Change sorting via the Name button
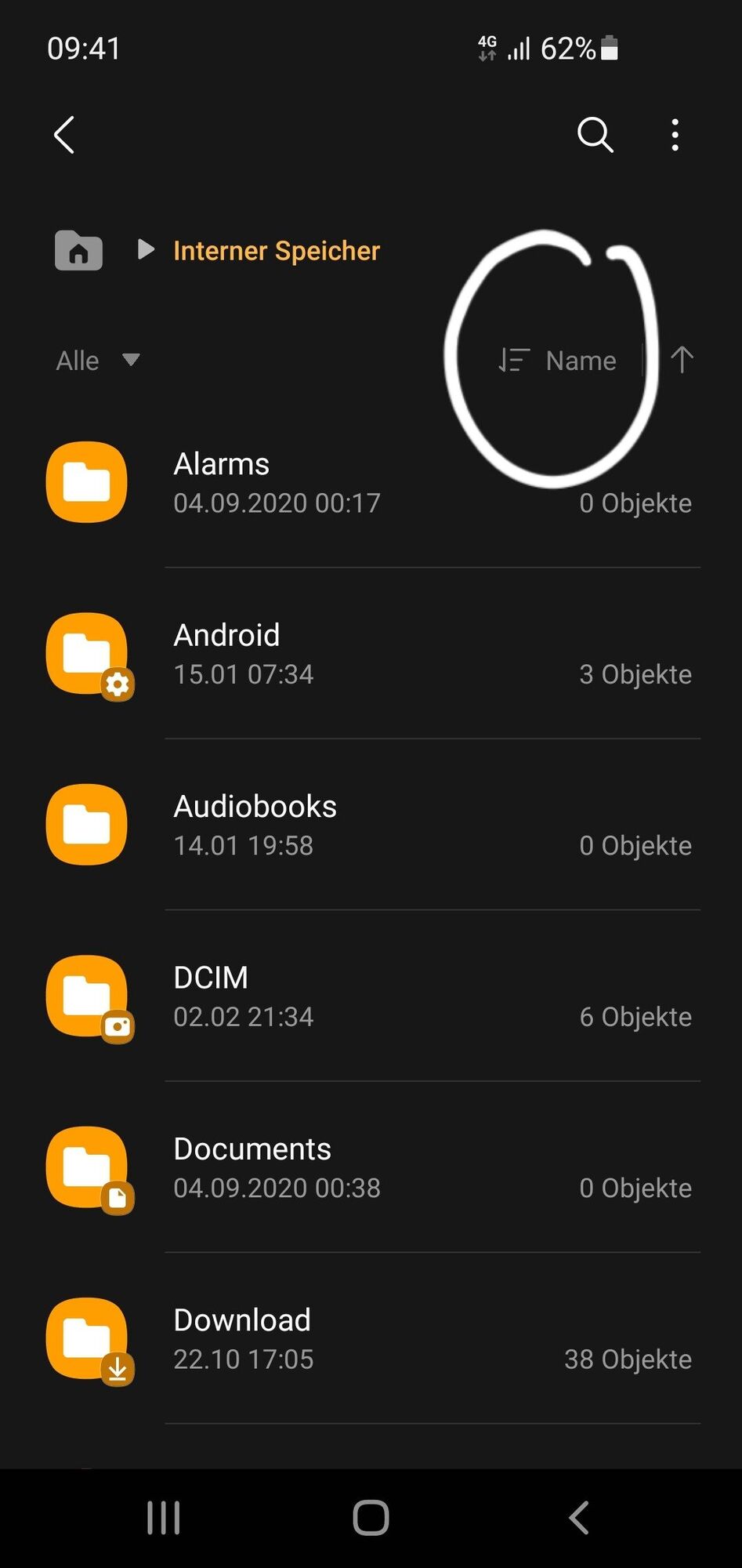 coord(558,361)
